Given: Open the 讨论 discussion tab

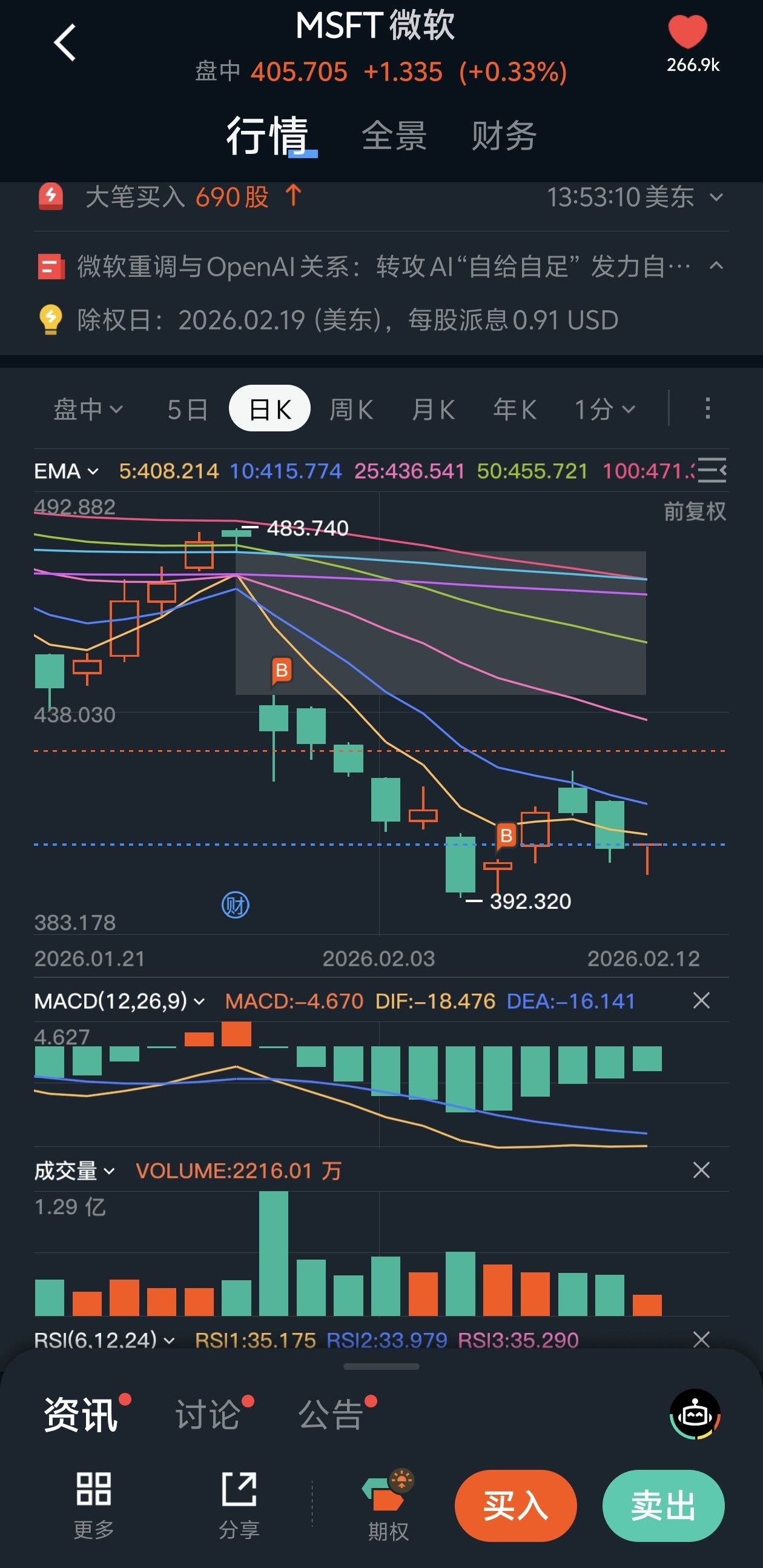Looking at the screenshot, I should click(208, 1414).
